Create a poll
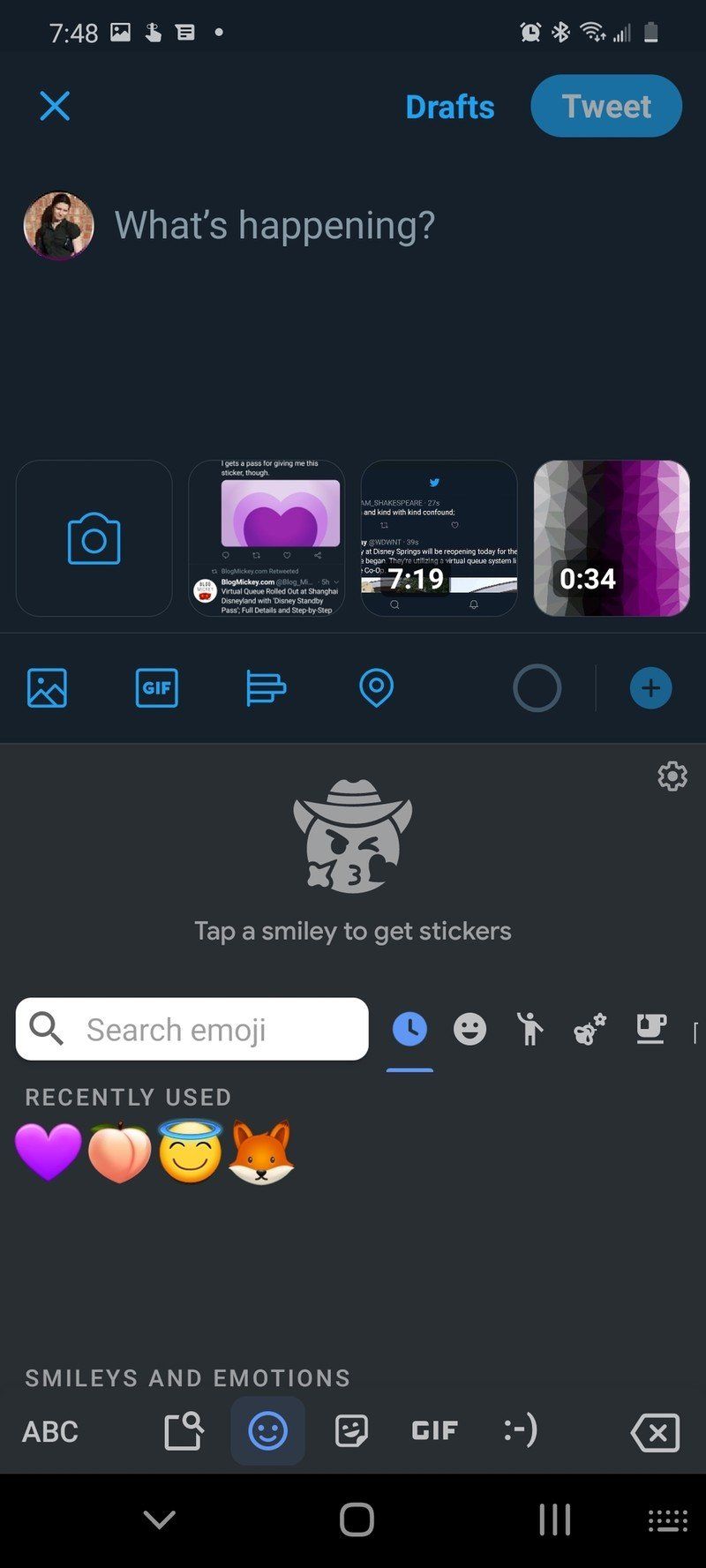 coord(266,688)
